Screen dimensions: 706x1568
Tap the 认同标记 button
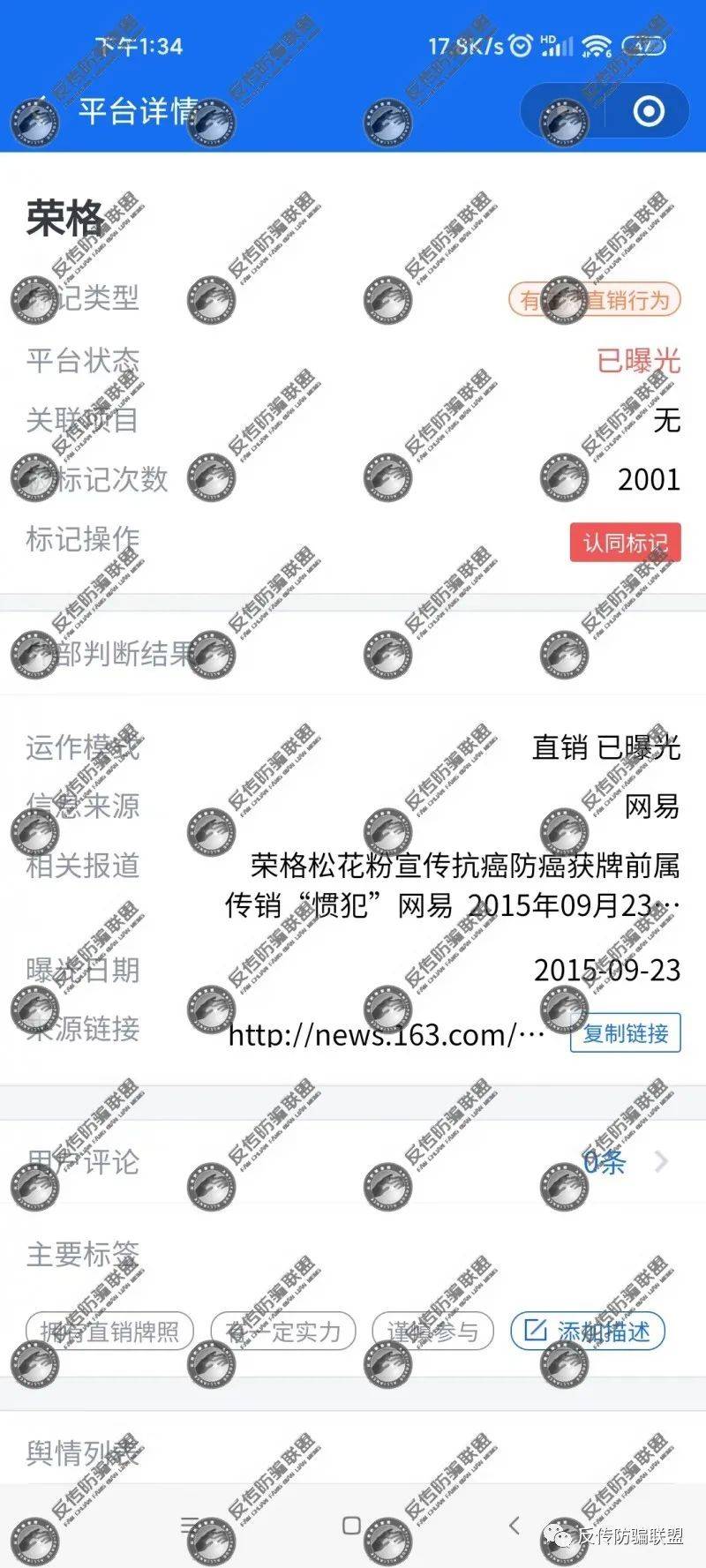pos(625,542)
